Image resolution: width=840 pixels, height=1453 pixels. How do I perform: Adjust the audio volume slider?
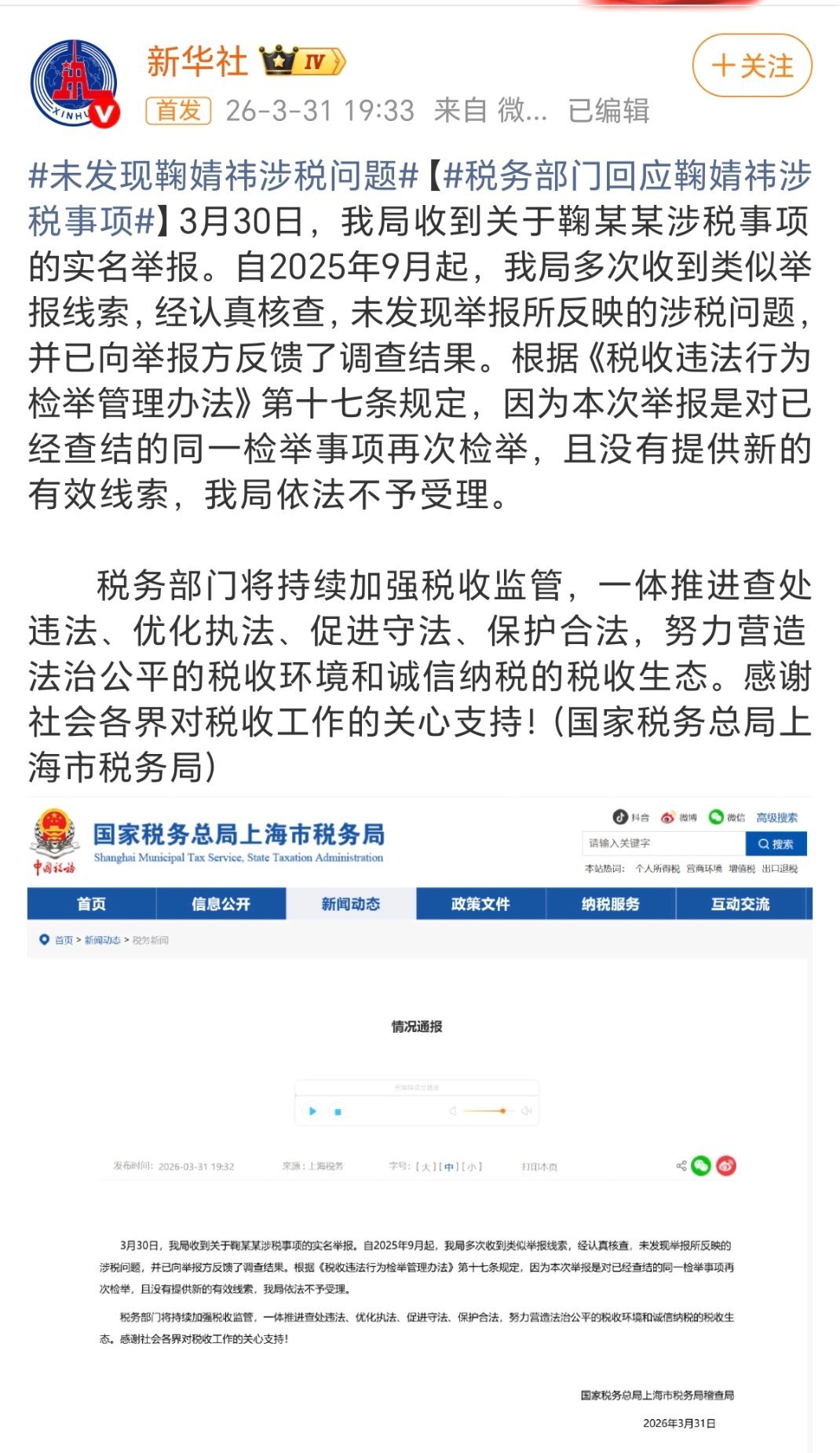502,1109
